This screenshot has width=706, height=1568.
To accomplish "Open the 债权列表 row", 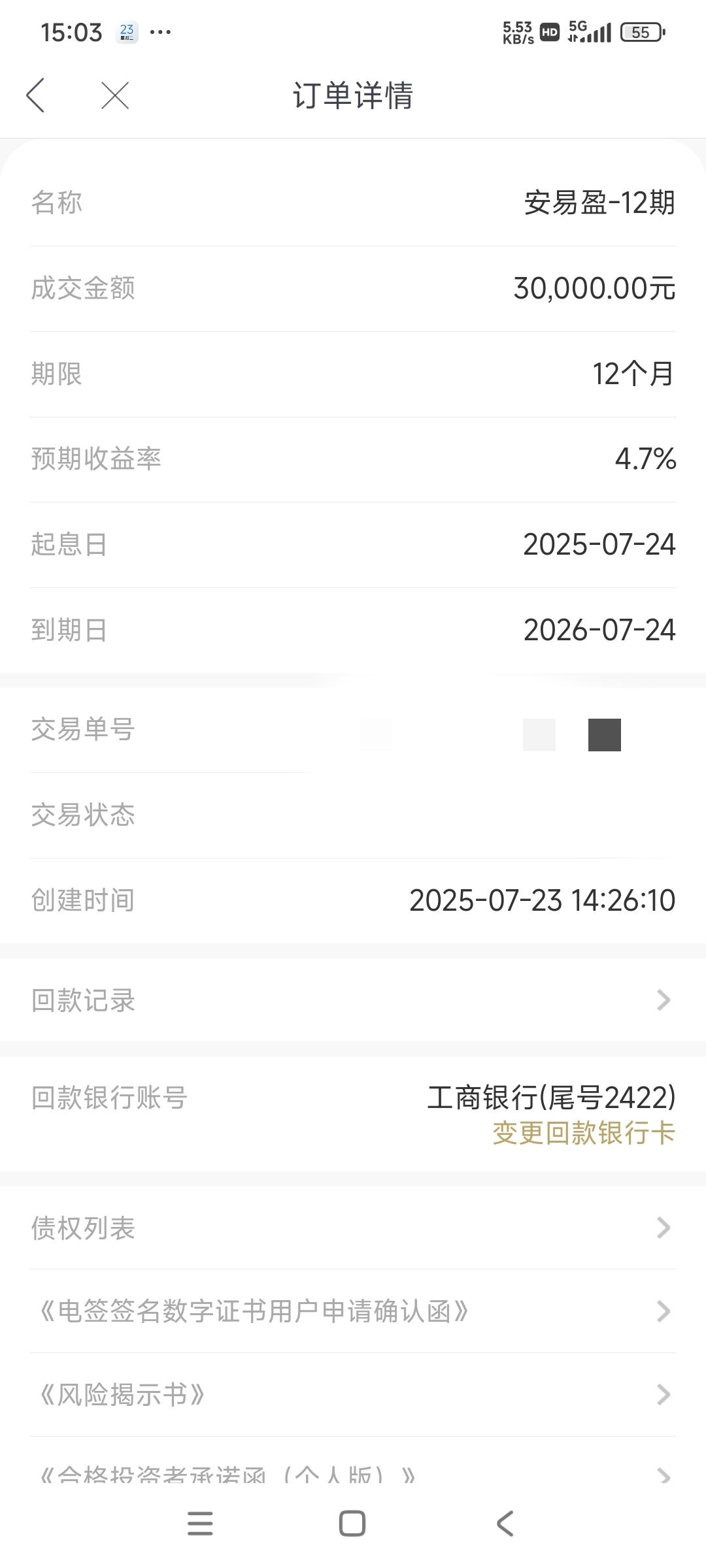I will coord(353,1228).
